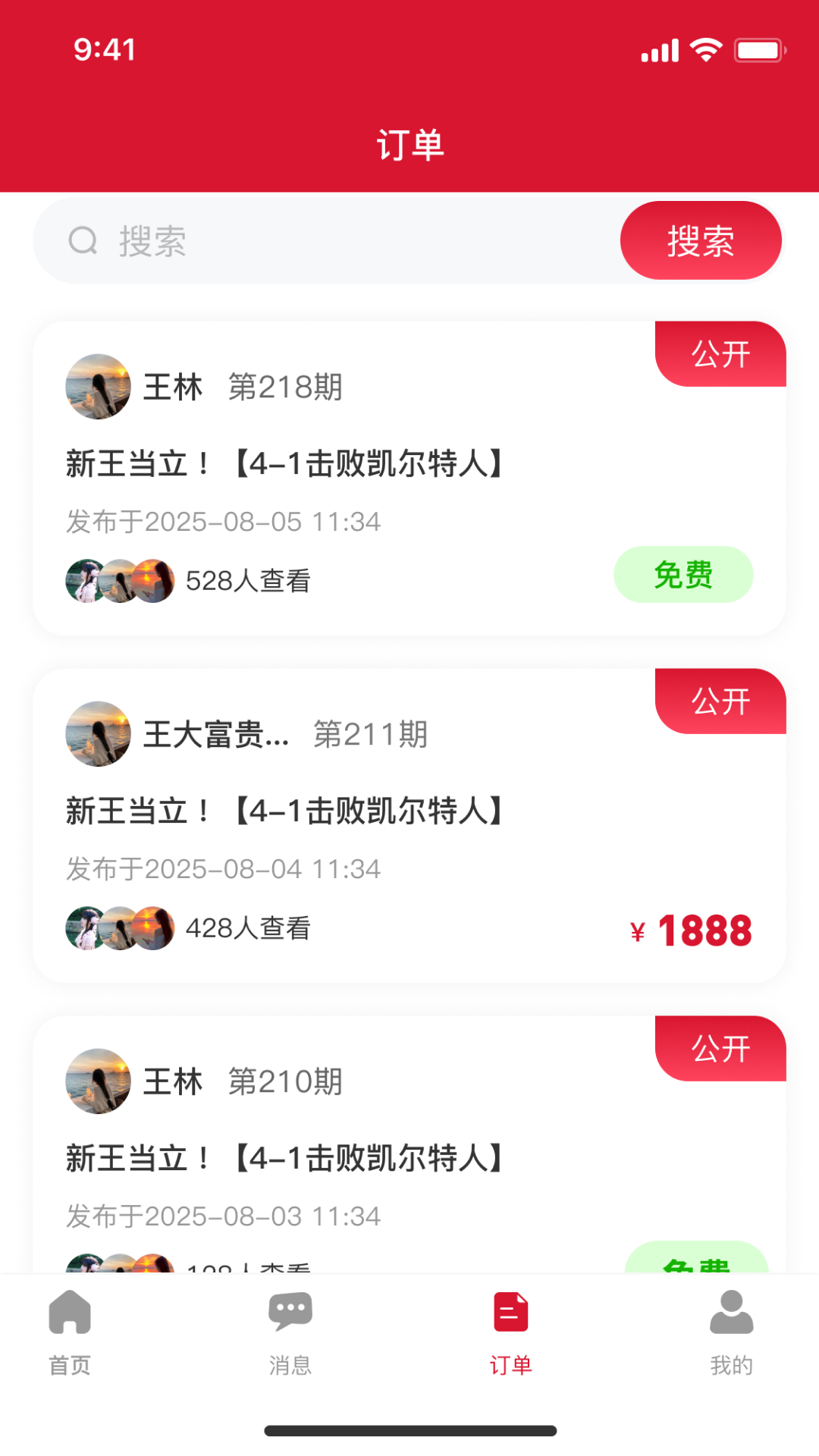Select the 订单 tab
Viewport: 819px width, 1456px height.
click(510, 1332)
